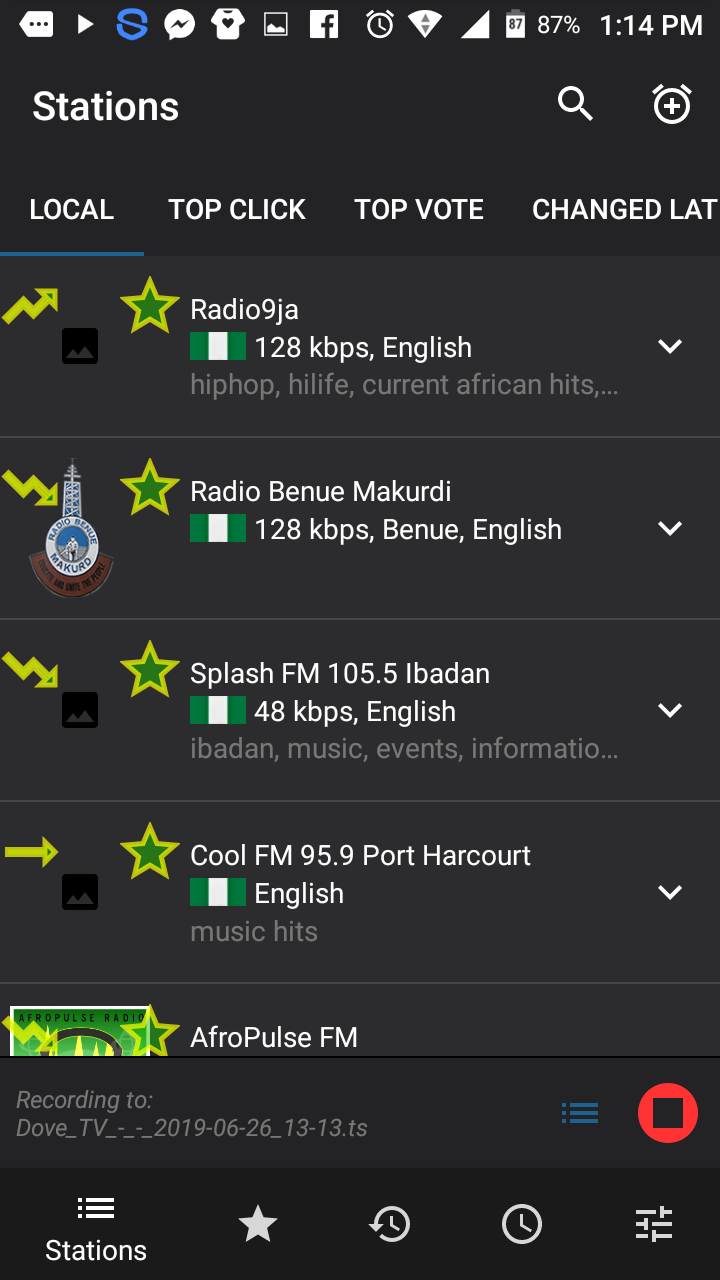This screenshot has width=720, height=1280.
Task: Open station search
Action: 575,104
